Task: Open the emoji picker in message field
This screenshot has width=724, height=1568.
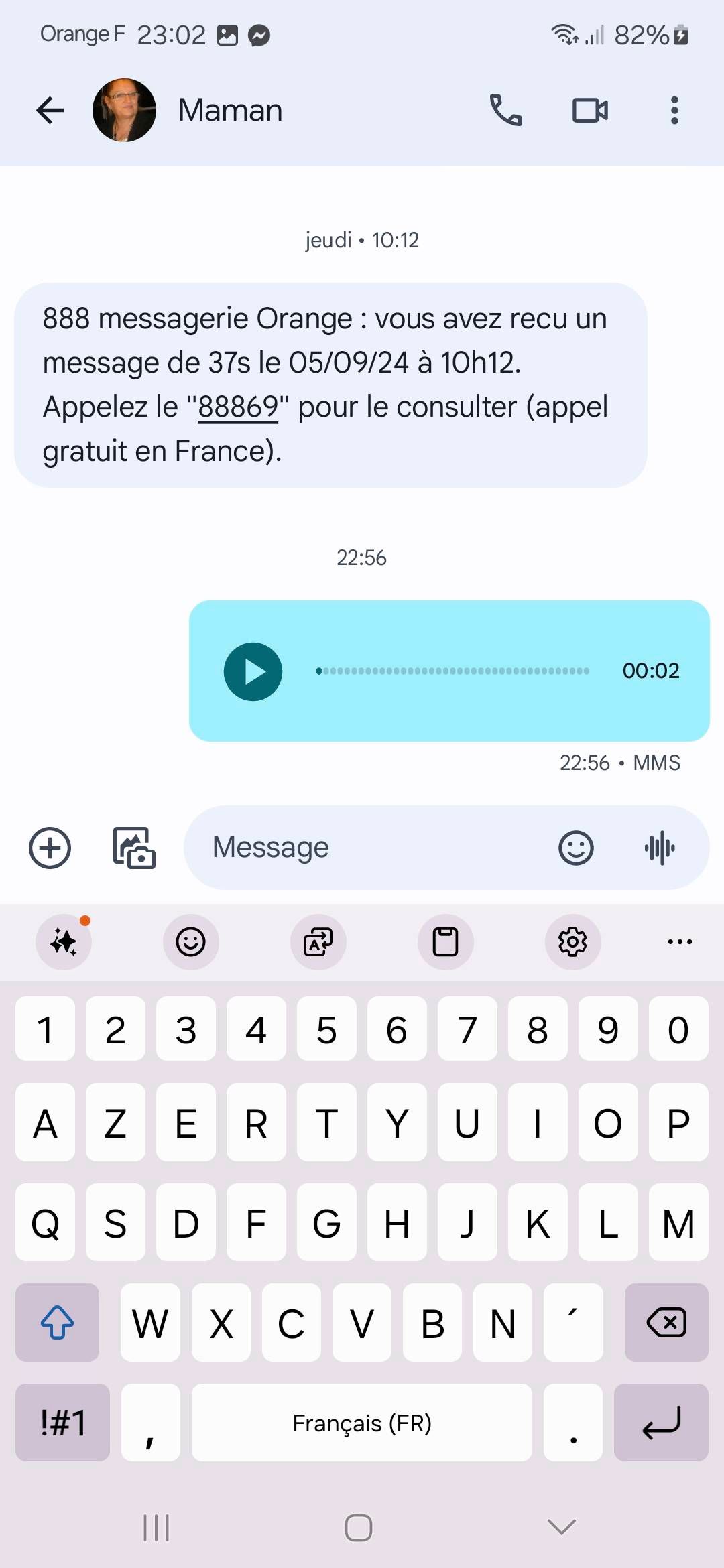Action: tap(575, 847)
